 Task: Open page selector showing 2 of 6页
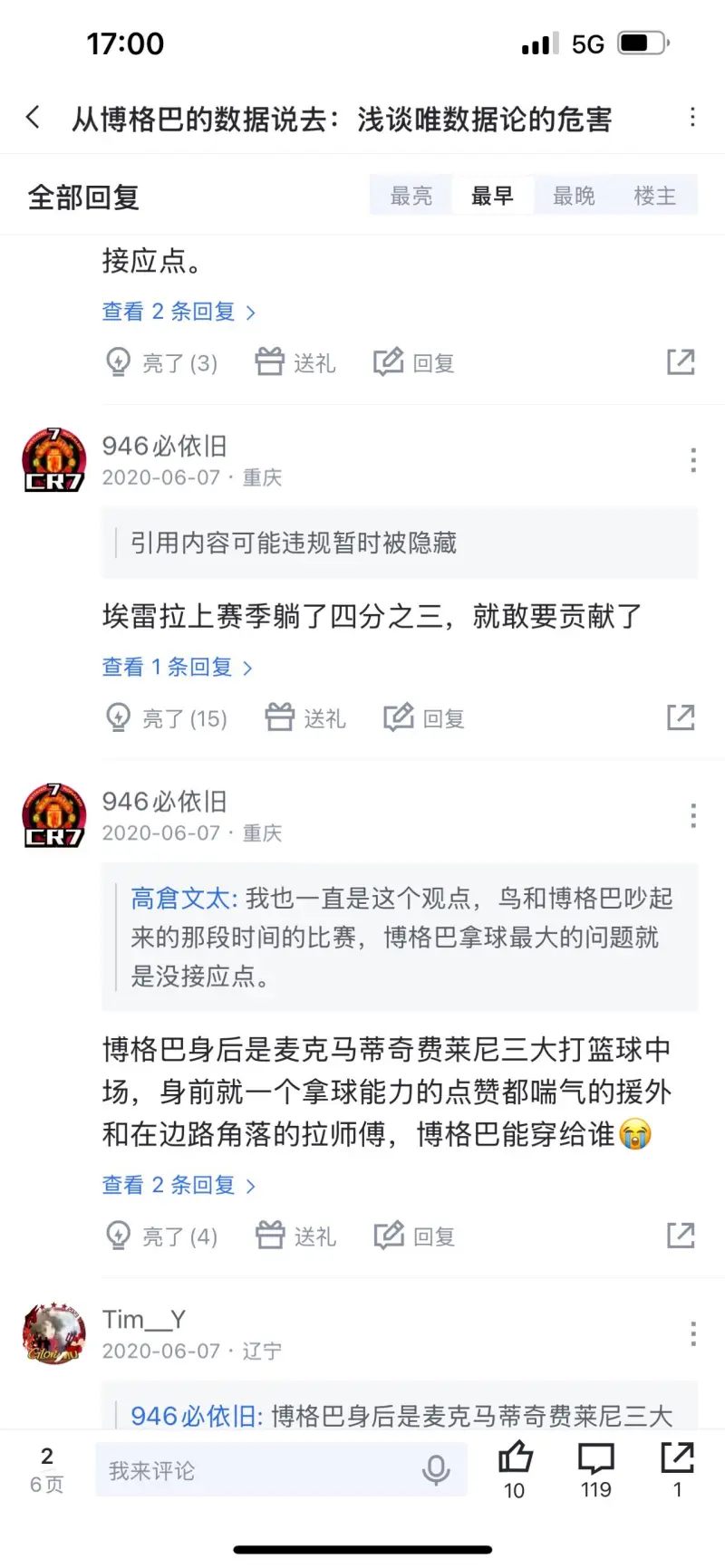(x=47, y=1469)
